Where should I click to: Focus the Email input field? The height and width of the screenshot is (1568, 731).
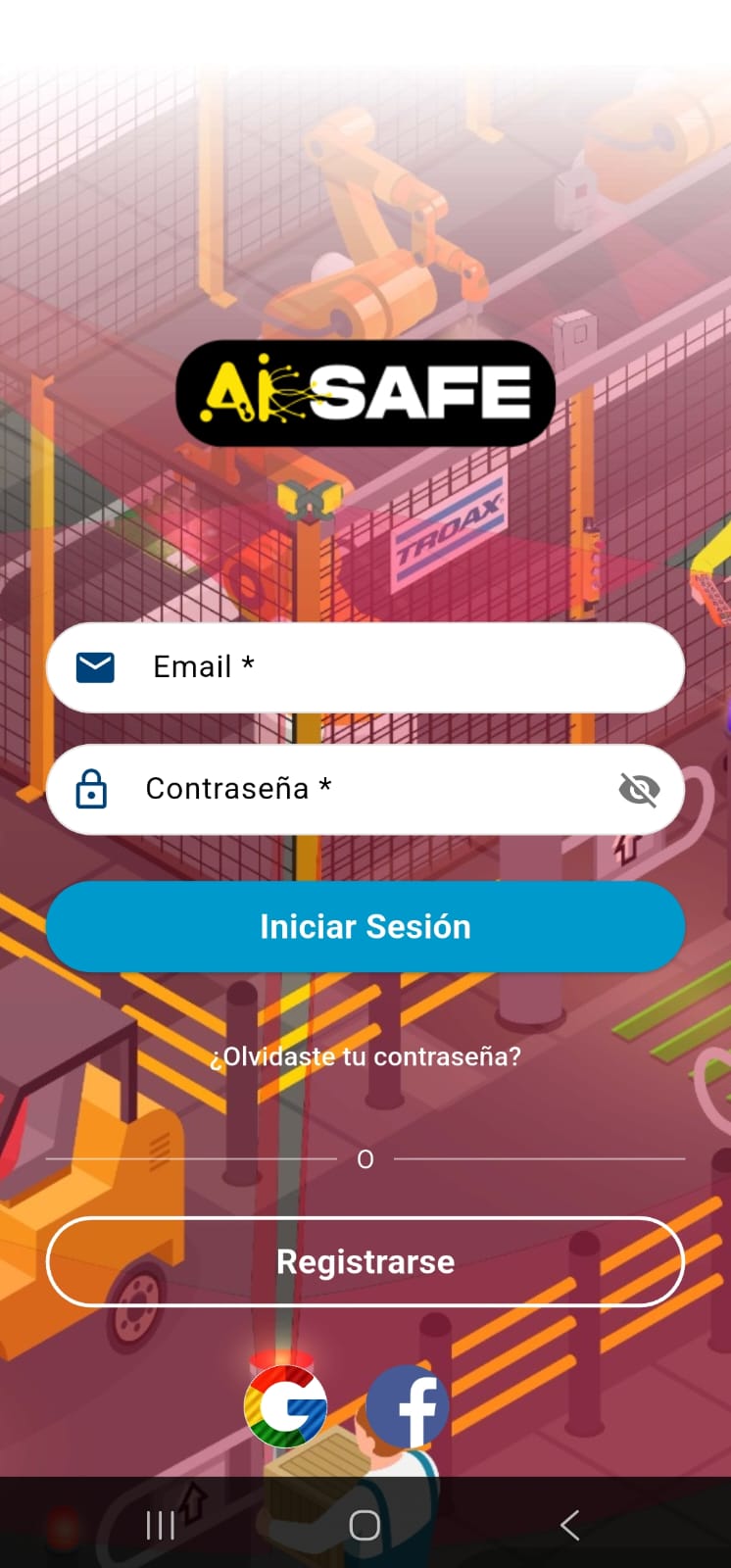392,667
